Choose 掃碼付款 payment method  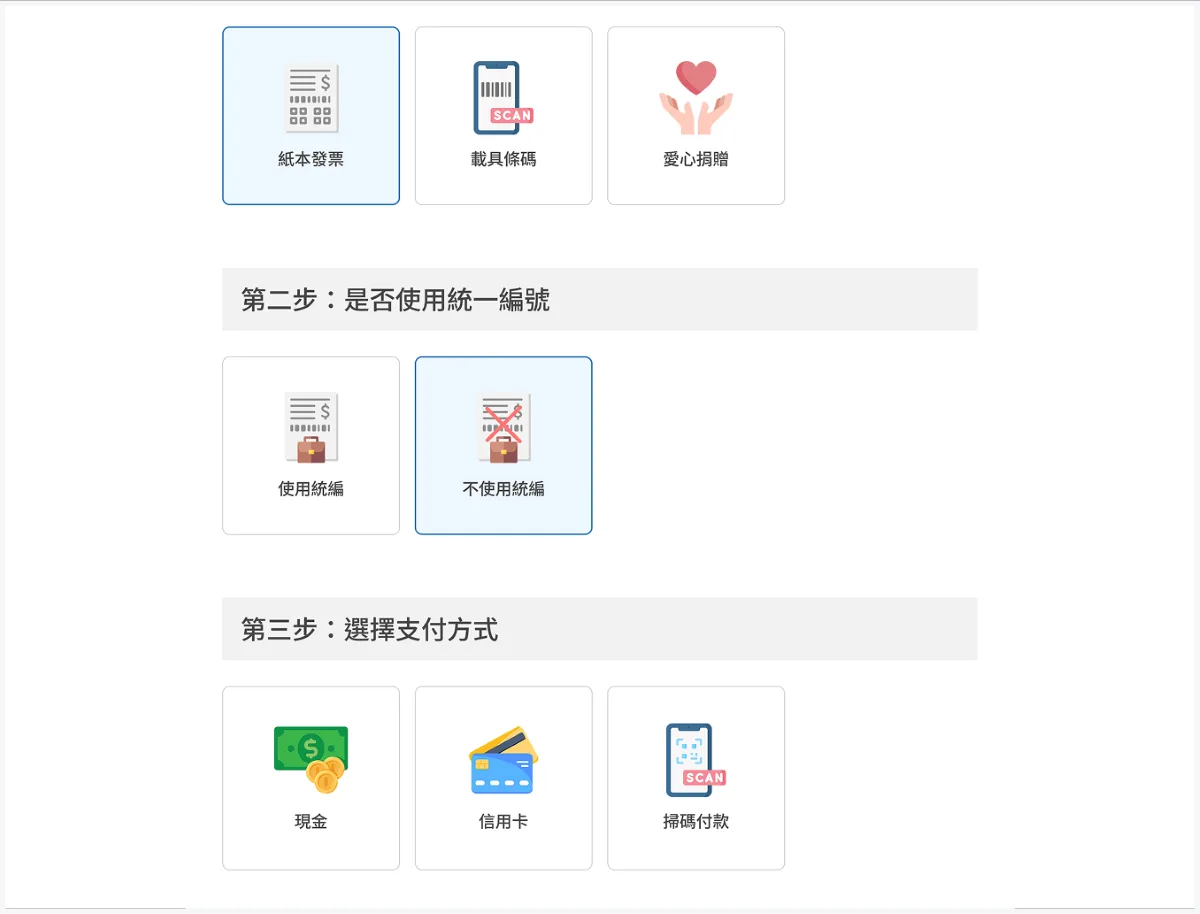pos(696,777)
